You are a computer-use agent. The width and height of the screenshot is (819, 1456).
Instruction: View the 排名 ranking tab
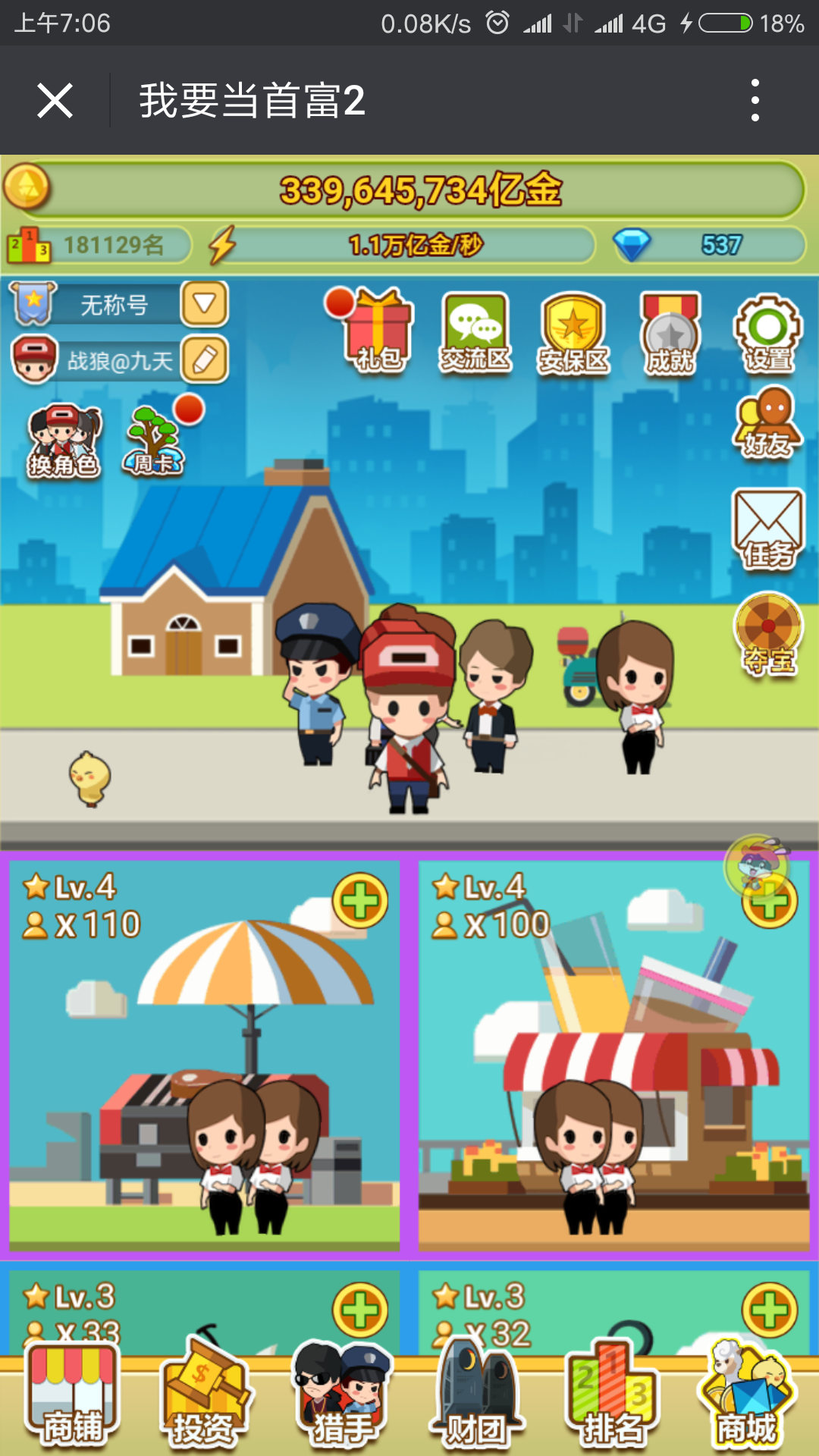click(x=613, y=1399)
